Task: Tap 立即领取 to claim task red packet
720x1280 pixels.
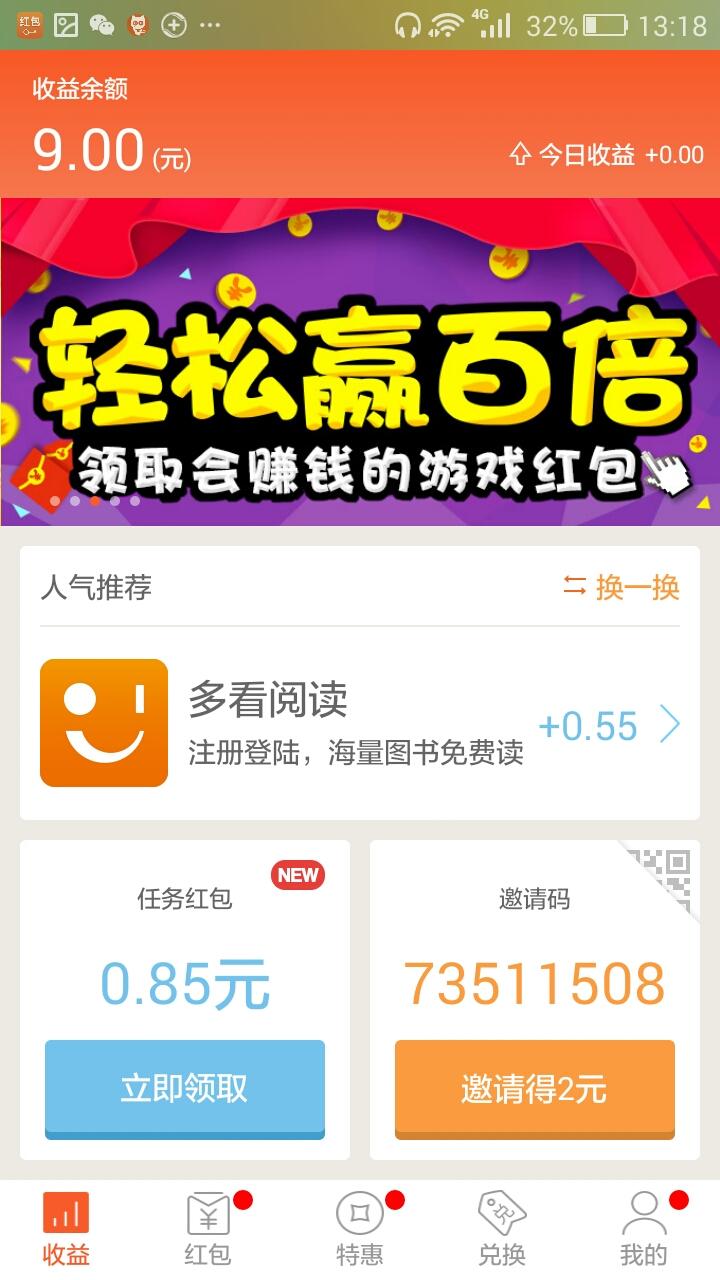Action: pos(185,1088)
